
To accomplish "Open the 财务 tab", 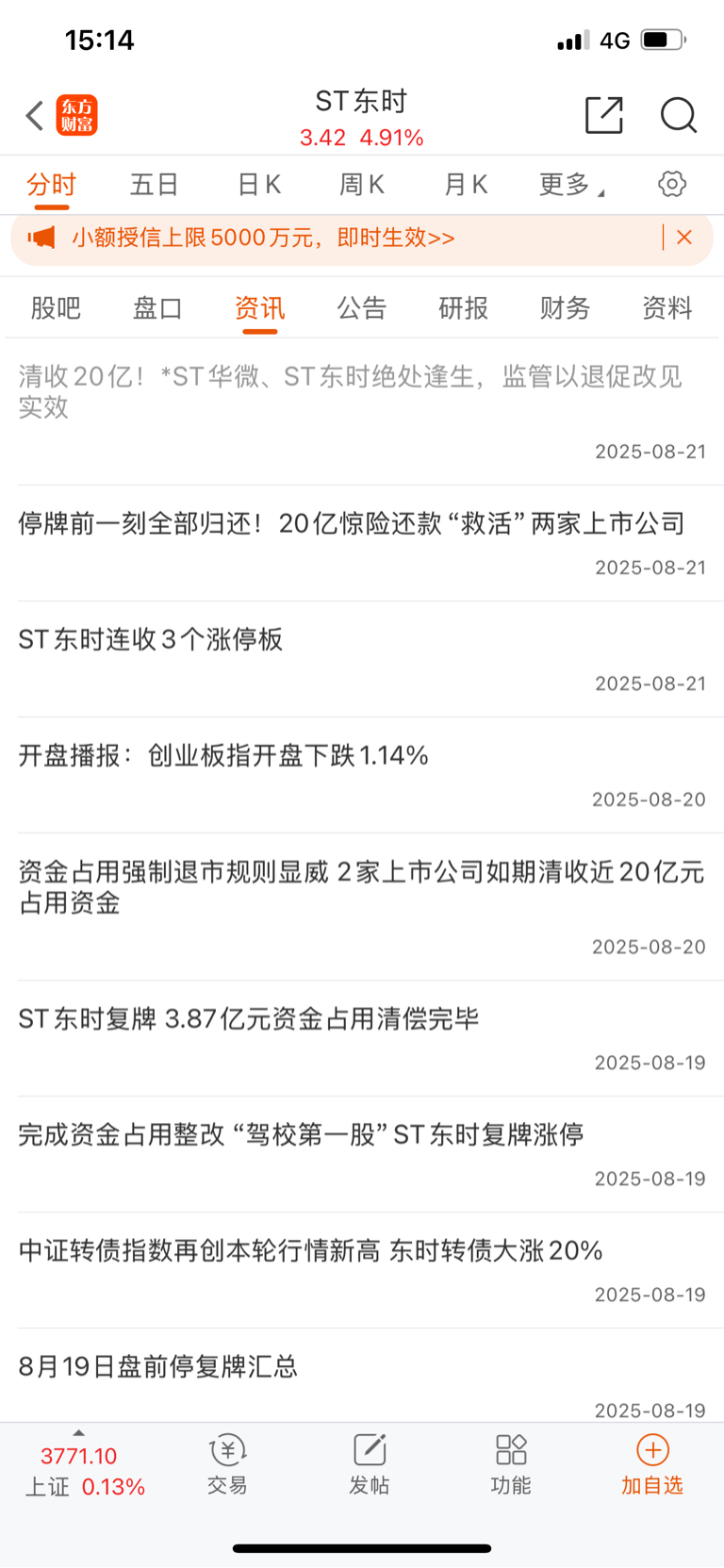I will tap(566, 307).
